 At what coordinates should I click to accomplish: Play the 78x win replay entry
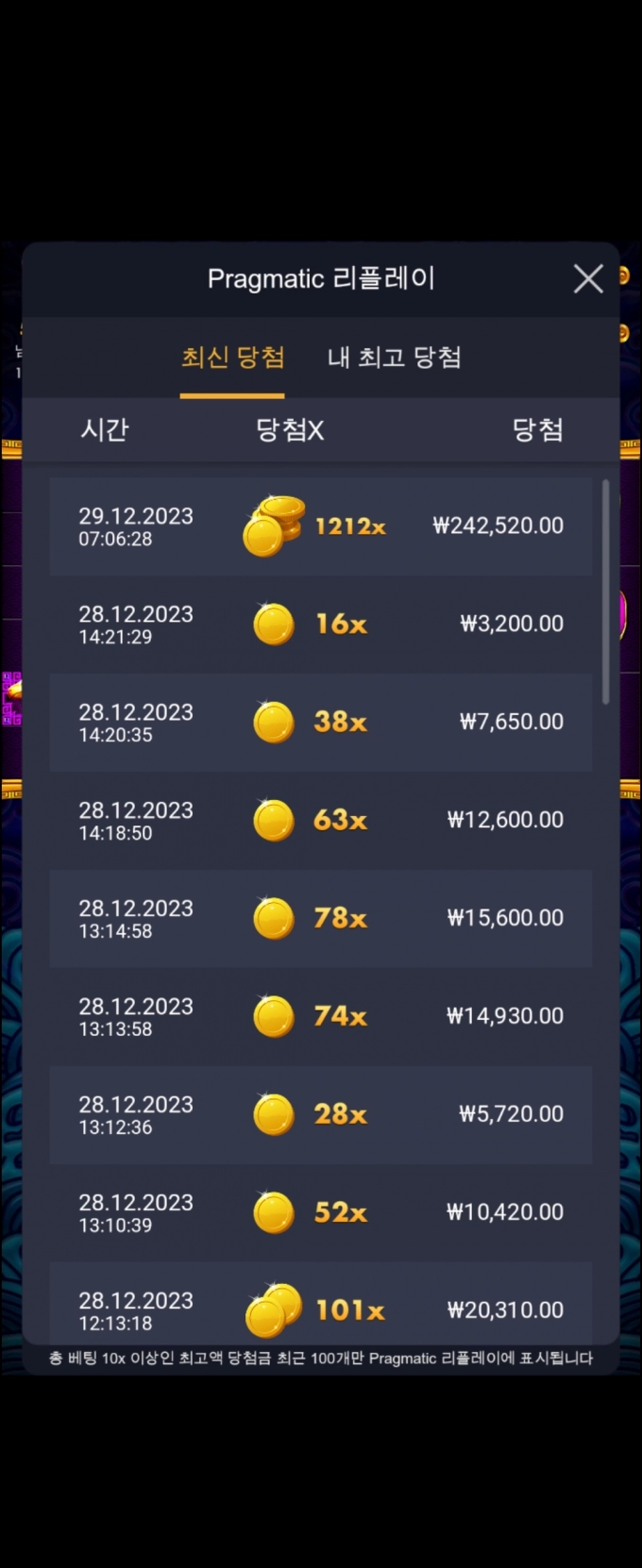pos(321,919)
